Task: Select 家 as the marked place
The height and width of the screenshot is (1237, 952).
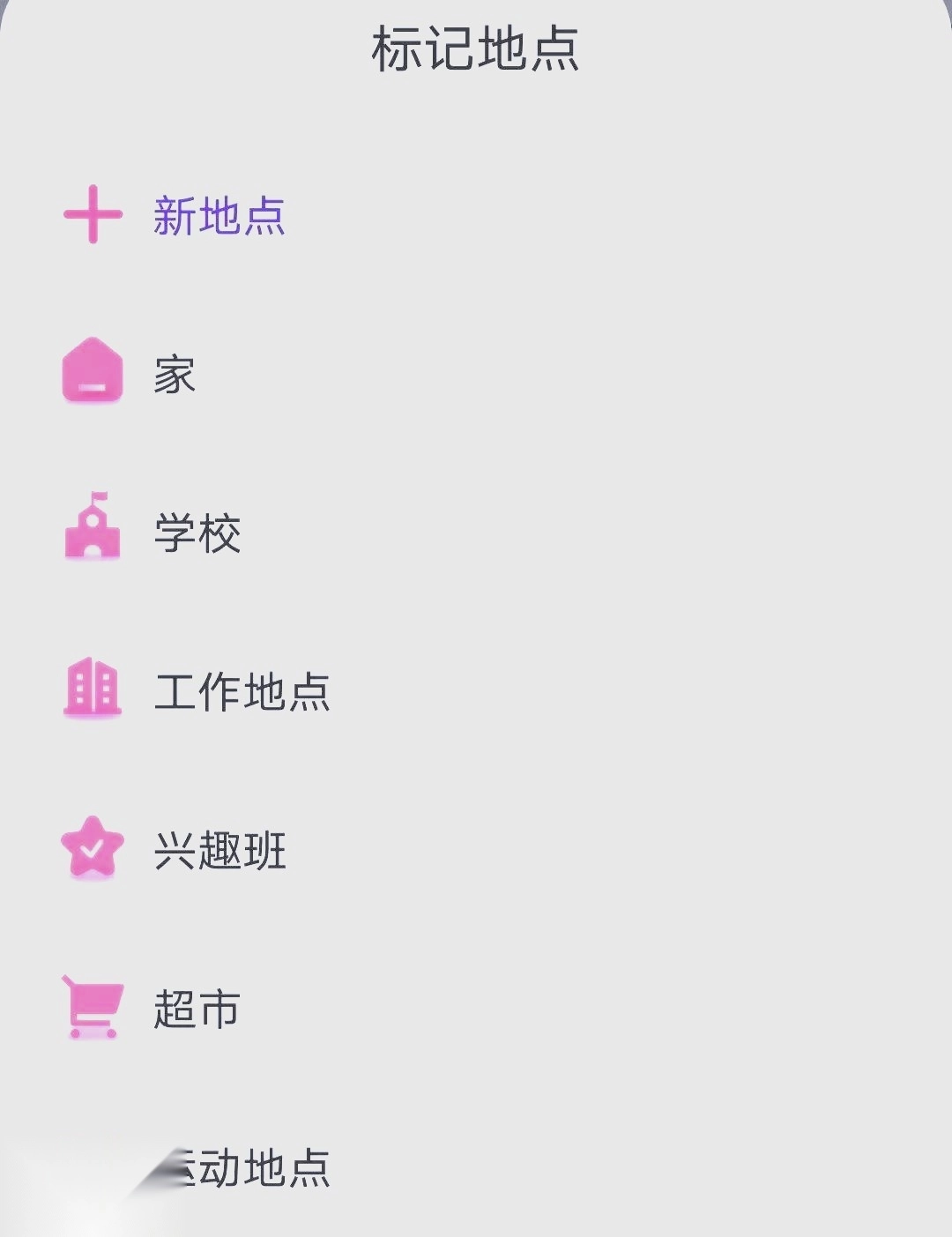Action: 174,375
